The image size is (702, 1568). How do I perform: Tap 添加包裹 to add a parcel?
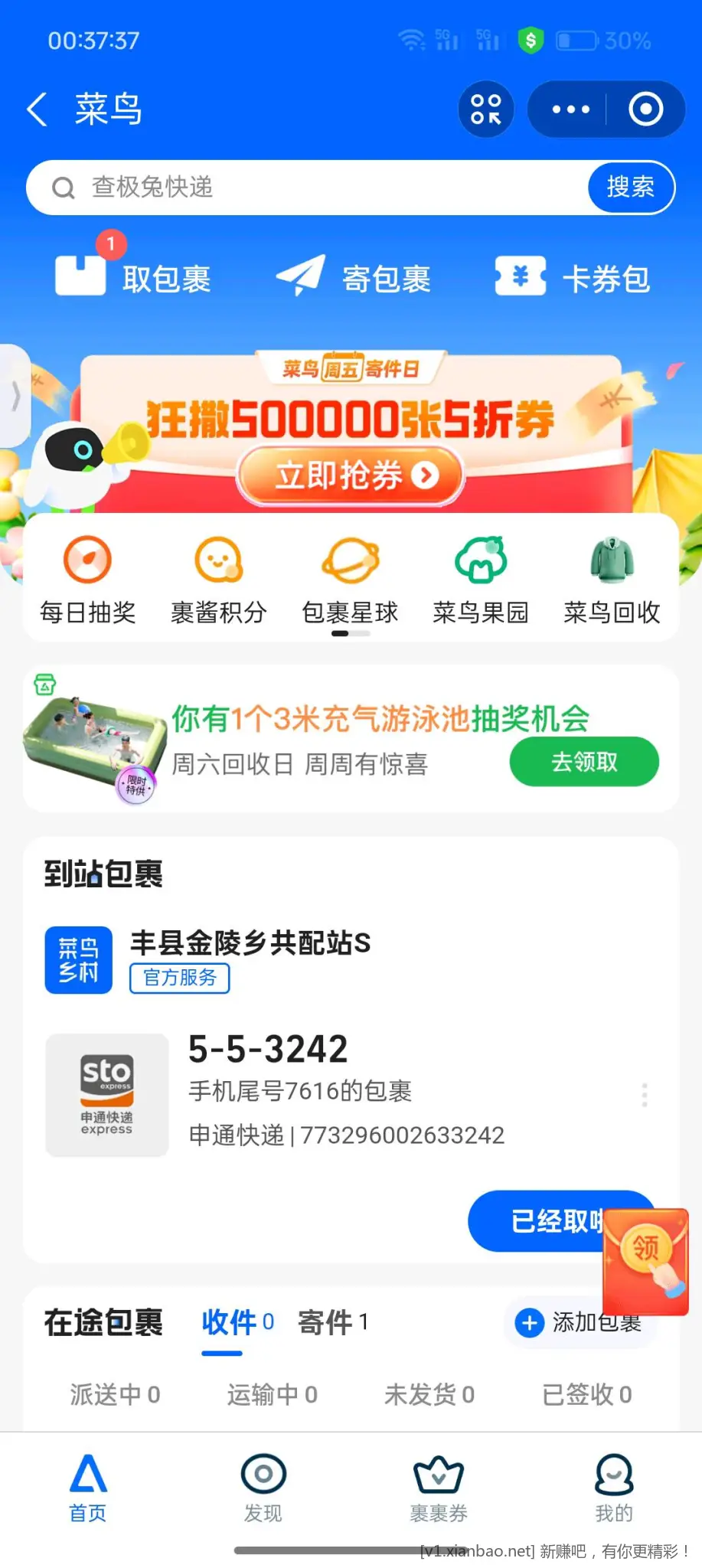pos(579,1322)
